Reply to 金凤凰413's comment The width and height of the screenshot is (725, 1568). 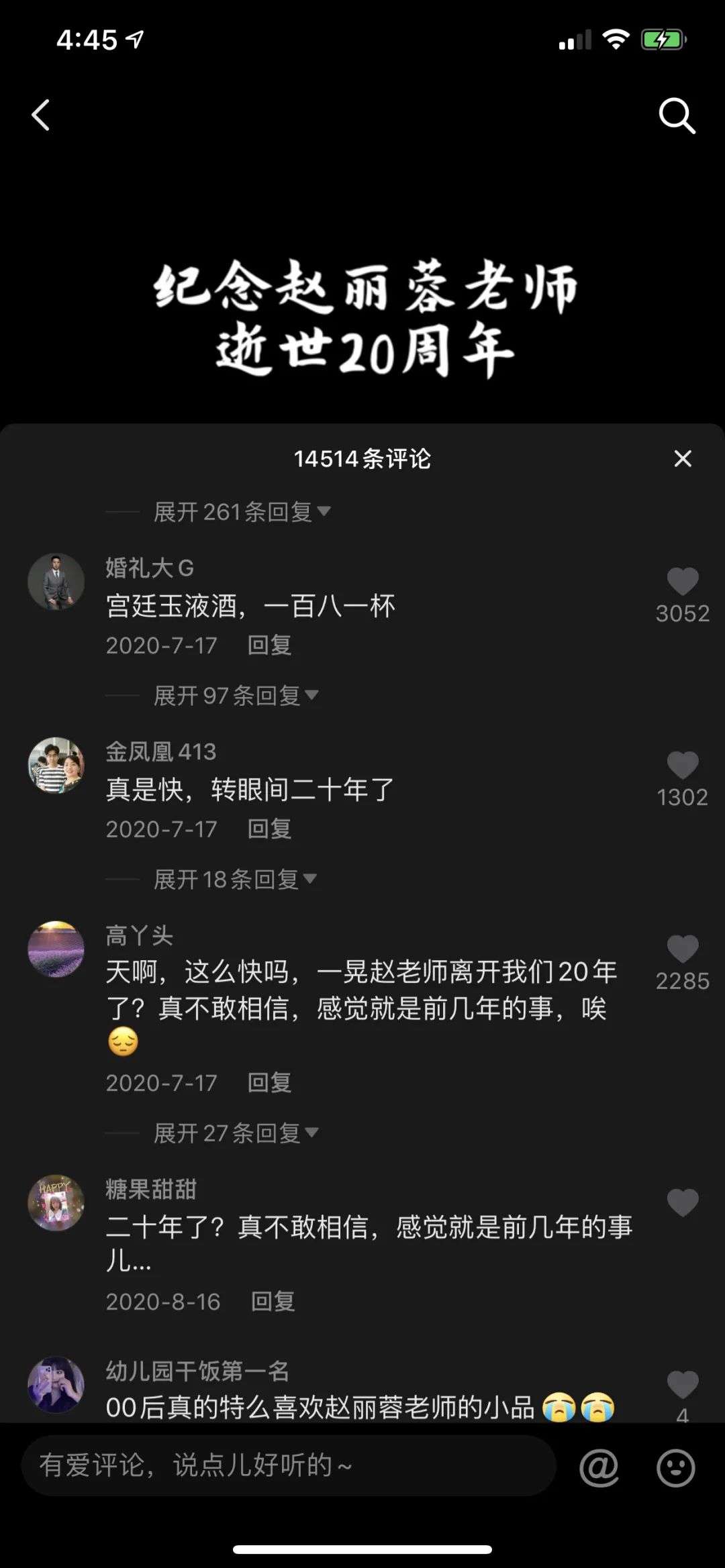tap(269, 829)
